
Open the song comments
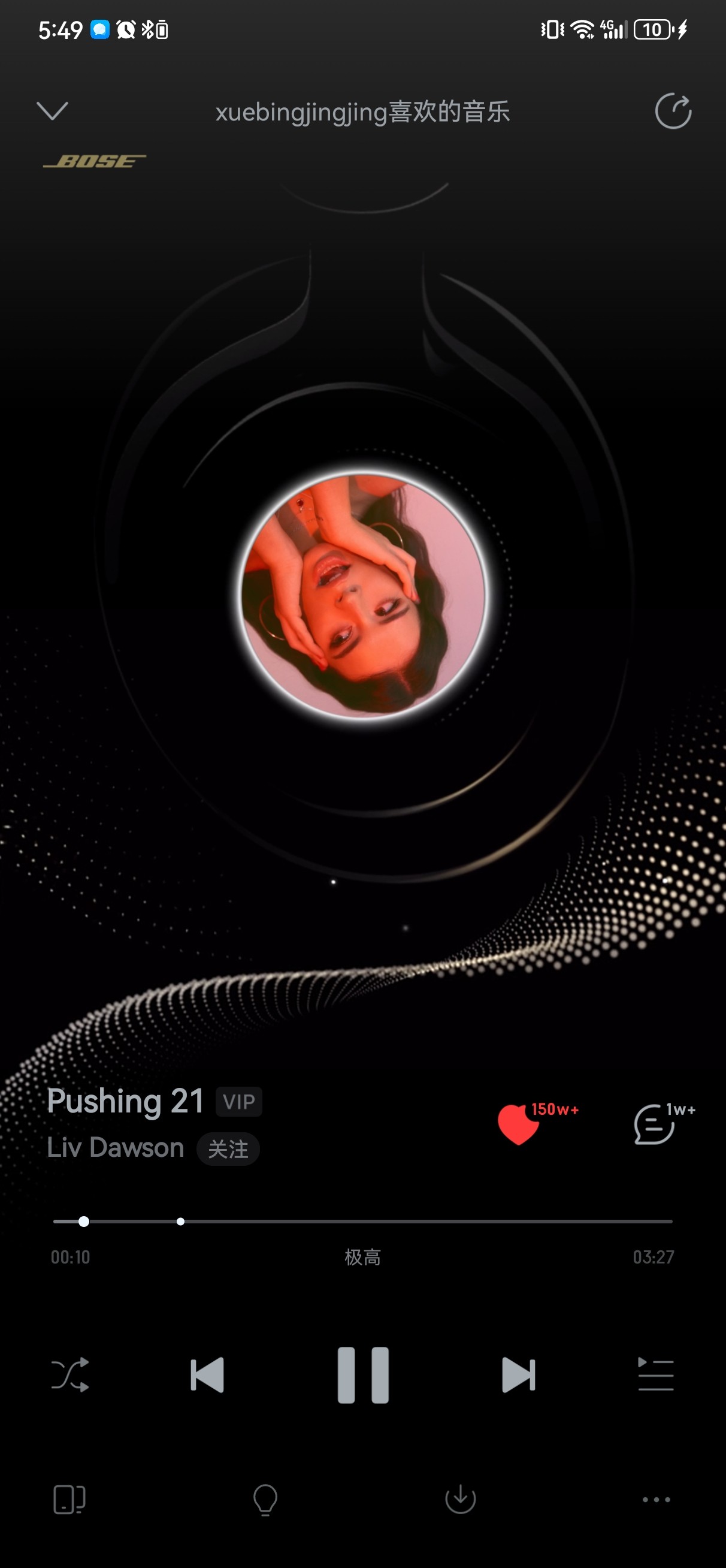(x=654, y=1124)
